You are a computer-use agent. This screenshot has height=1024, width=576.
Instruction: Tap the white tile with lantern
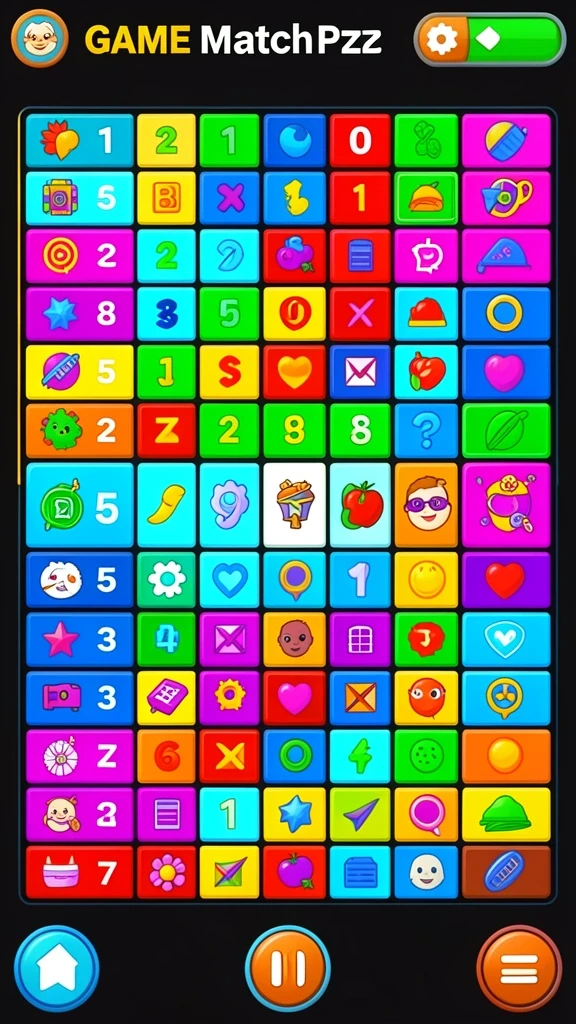[294, 505]
